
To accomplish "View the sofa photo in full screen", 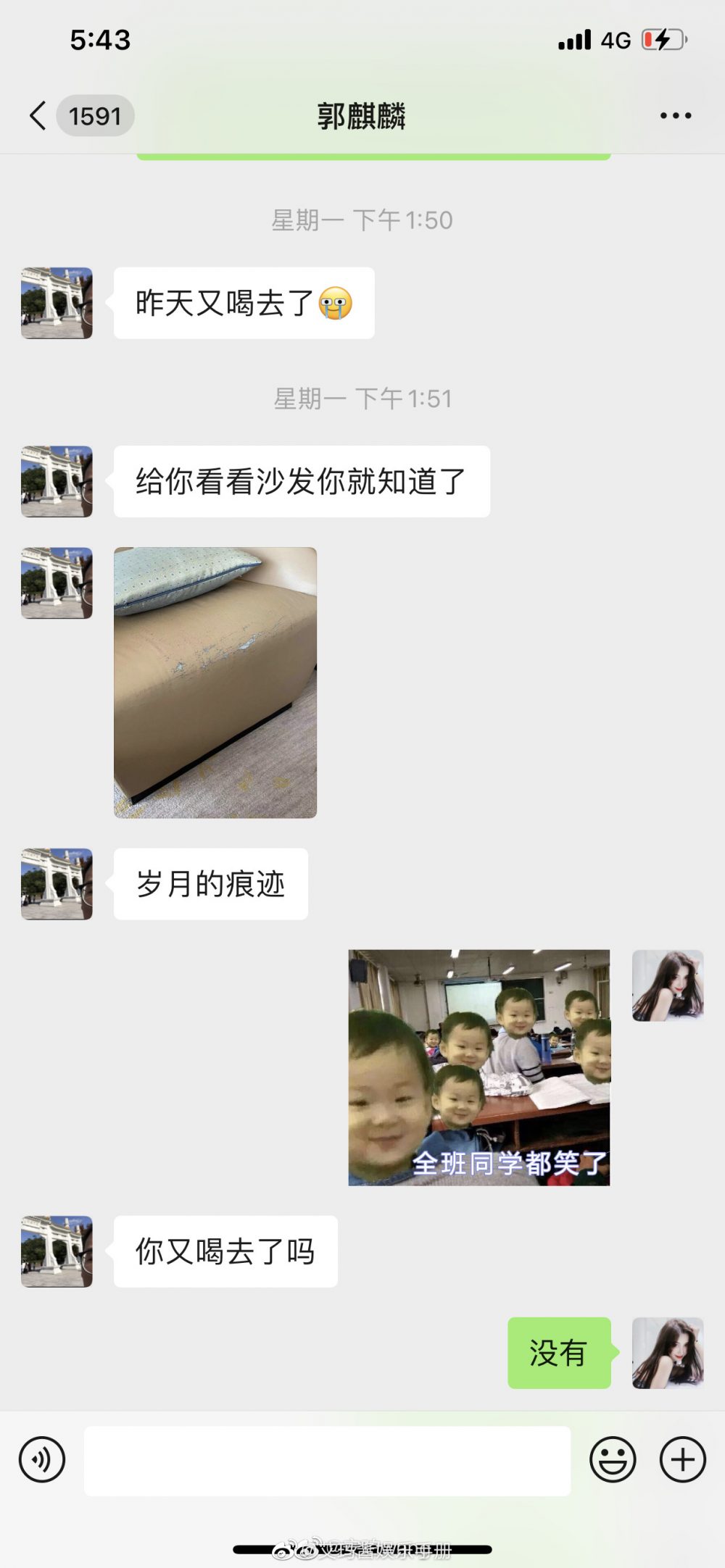I will pos(215,683).
